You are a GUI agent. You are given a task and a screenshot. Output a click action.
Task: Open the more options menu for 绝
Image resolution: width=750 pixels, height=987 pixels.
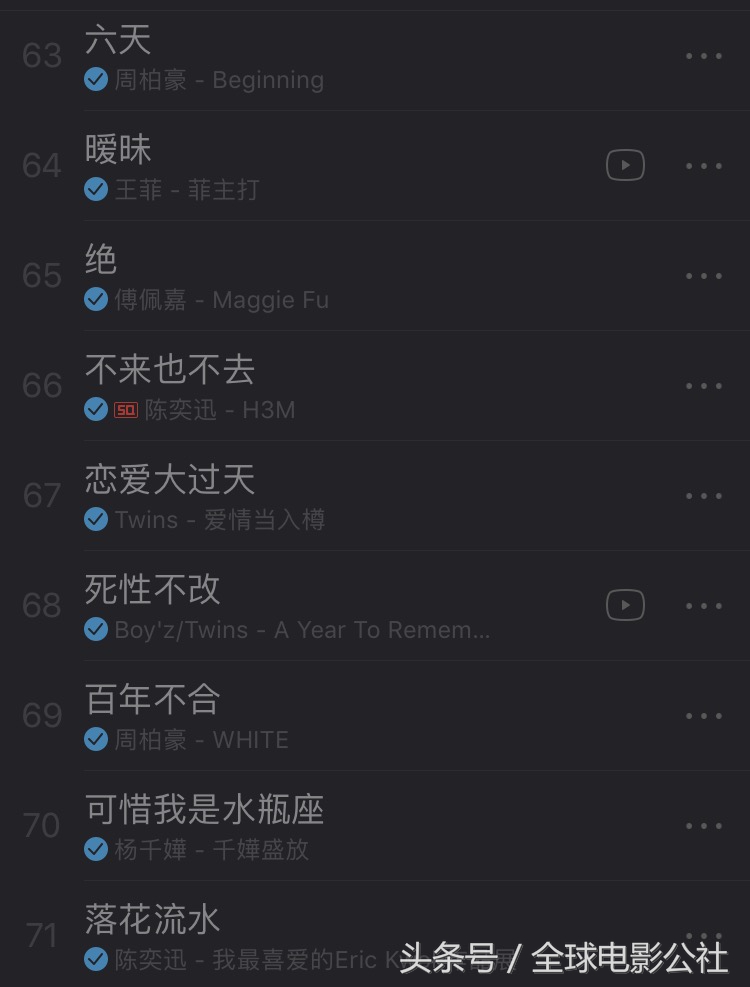pyautogui.click(x=704, y=276)
